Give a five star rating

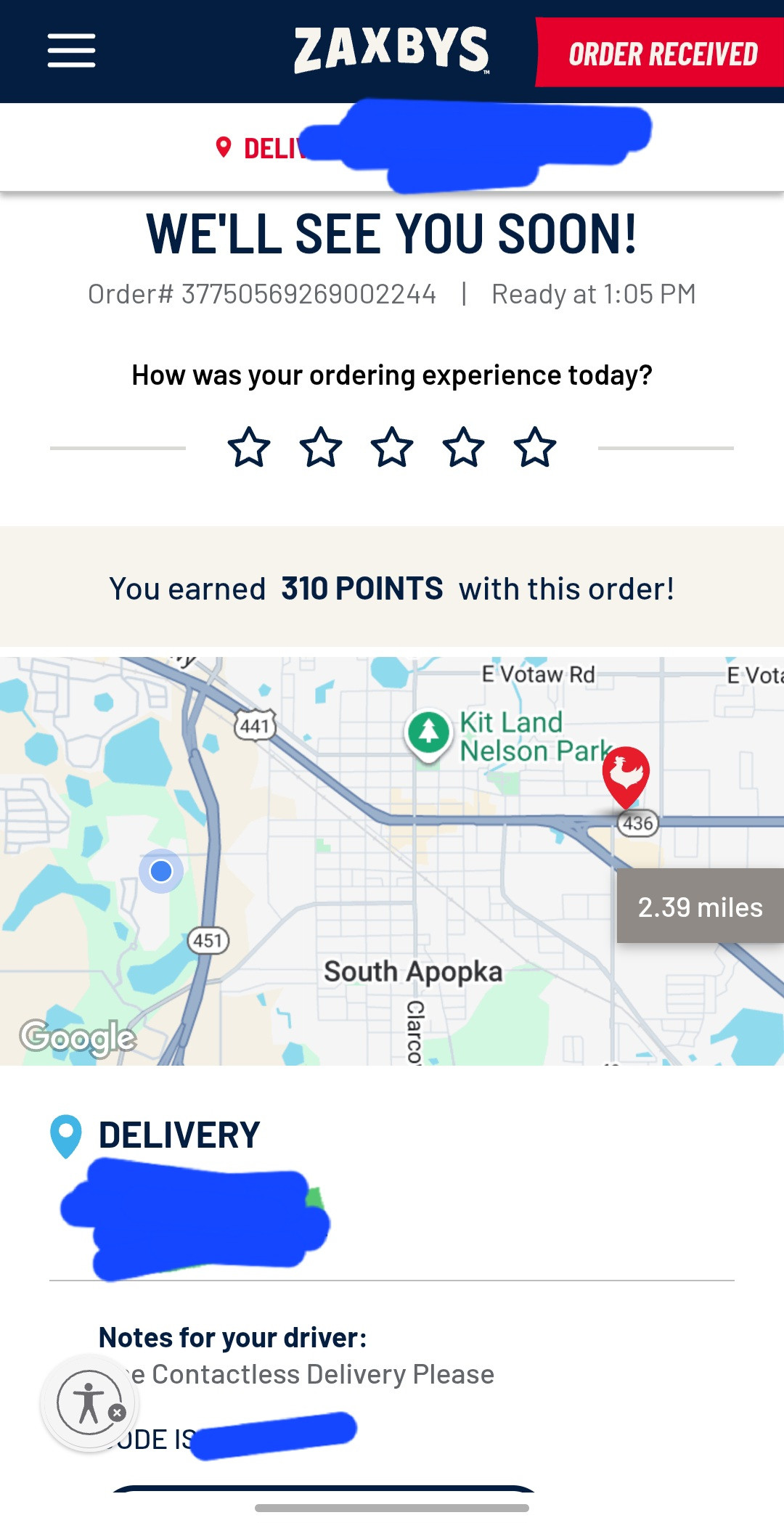tap(535, 447)
